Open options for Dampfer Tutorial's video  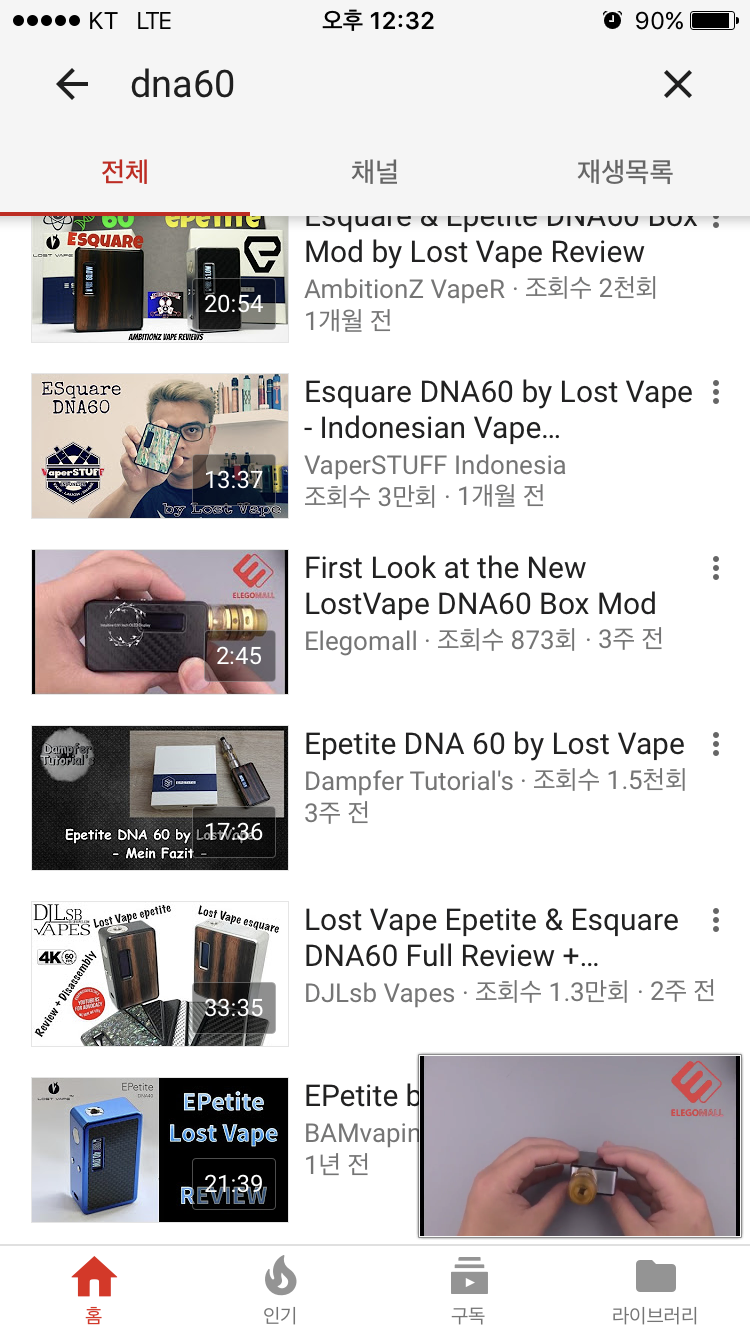point(716,744)
